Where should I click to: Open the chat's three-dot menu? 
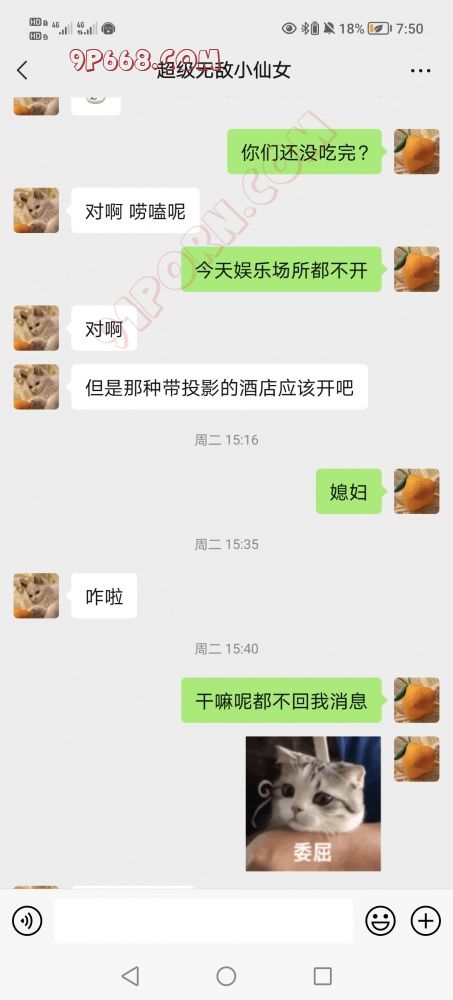[420, 70]
